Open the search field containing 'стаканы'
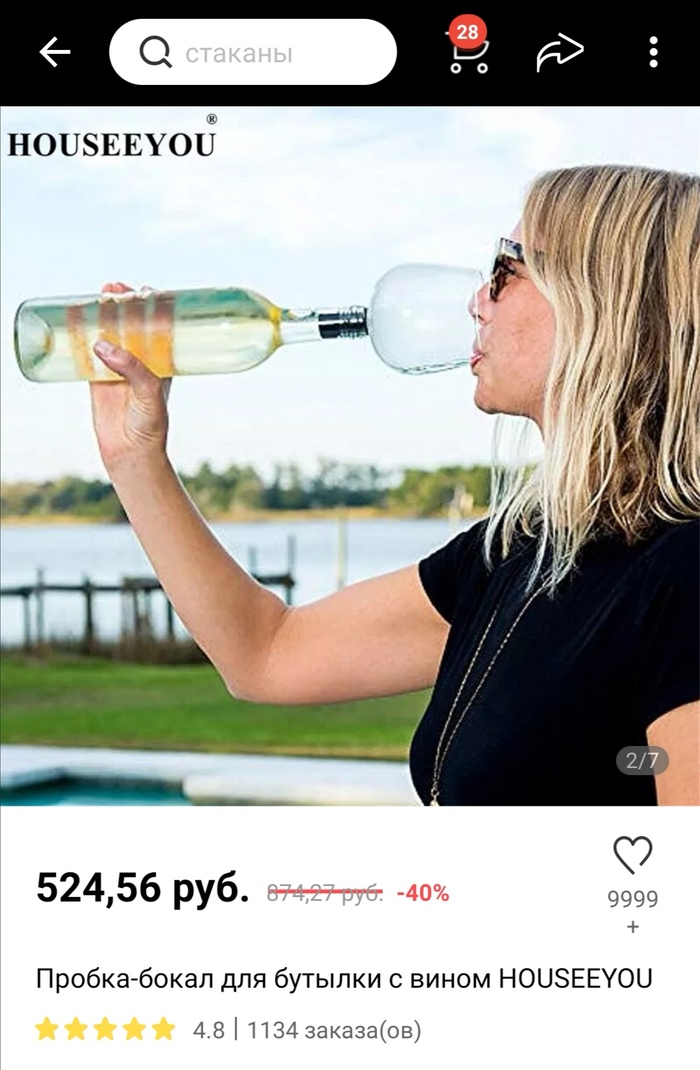Image resolution: width=700 pixels, height=1070 pixels. click(x=252, y=52)
